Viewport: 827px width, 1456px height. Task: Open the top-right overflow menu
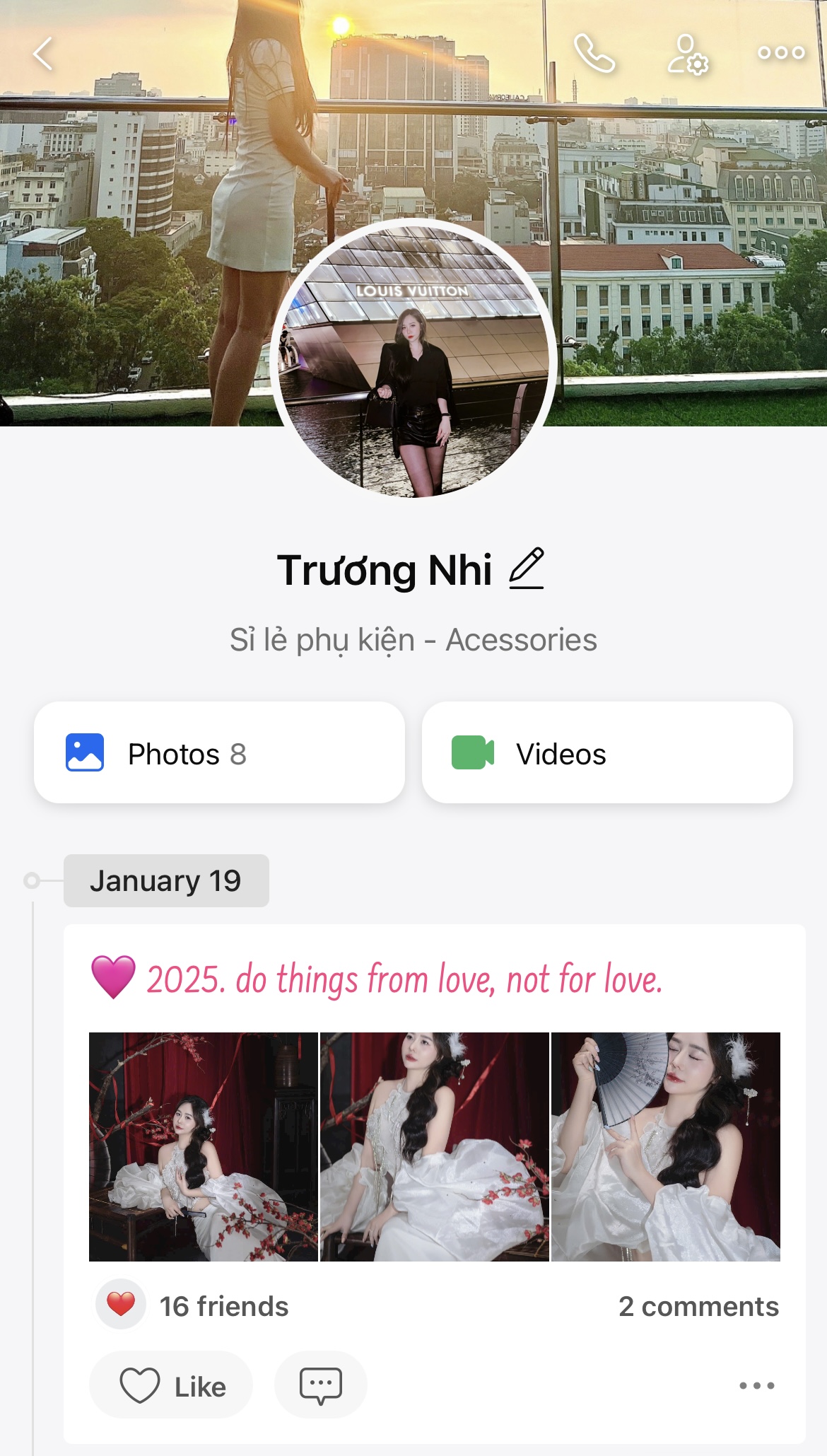pyautogui.click(x=780, y=53)
